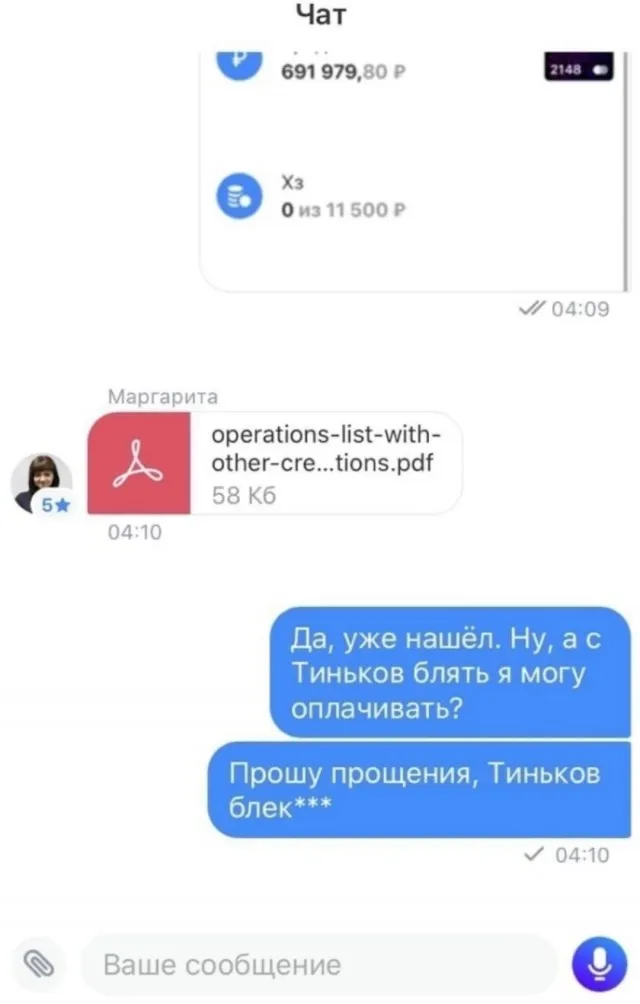Viewport: 640px width, 1004px height.
Task: Tap the "Ваше сообщение" message field
Action: coord(318,965)
